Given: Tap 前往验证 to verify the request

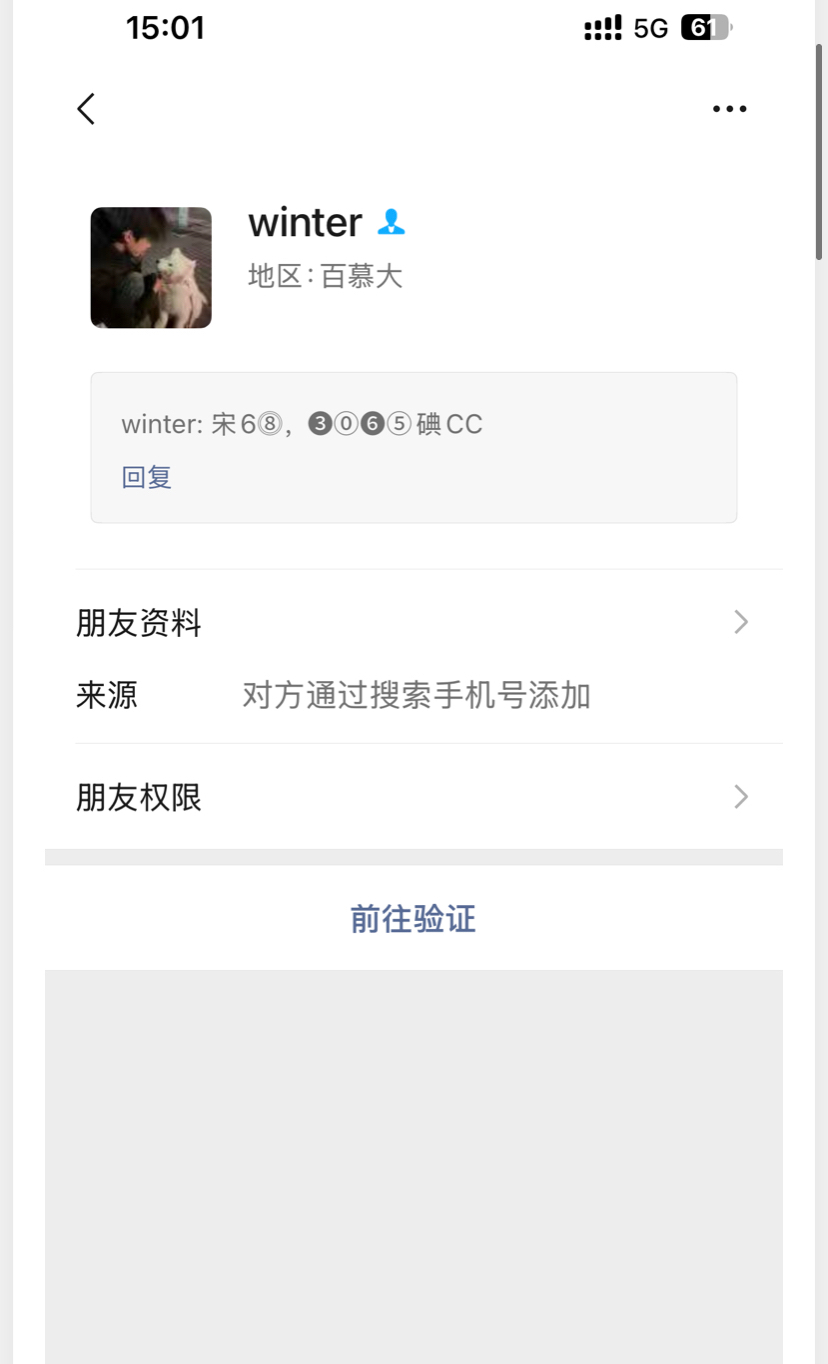Looking at the screenshot, I should (413, 918).
